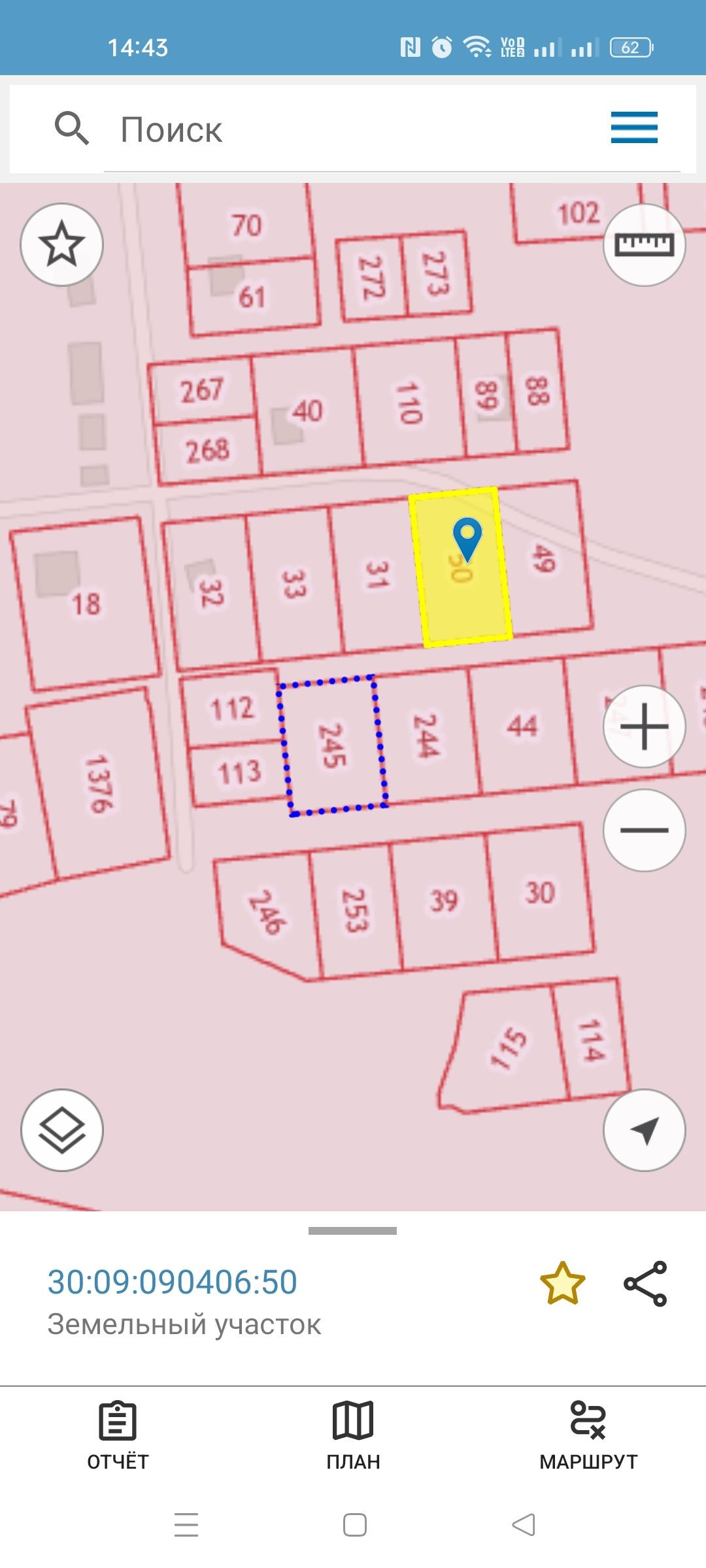This screenshot has height=1568, width=706.
Task: Open cadastral number link 30:09:090406:50
Action: (x=173, y=1282)
